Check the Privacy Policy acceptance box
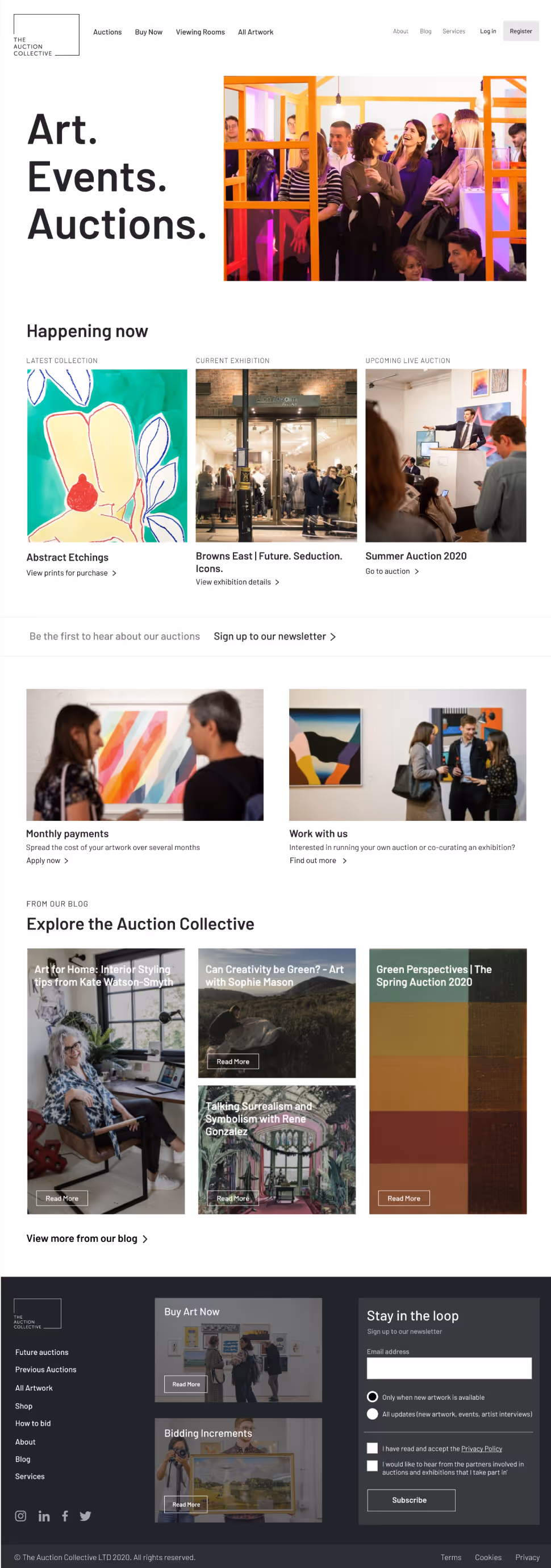 point(373,1448)
